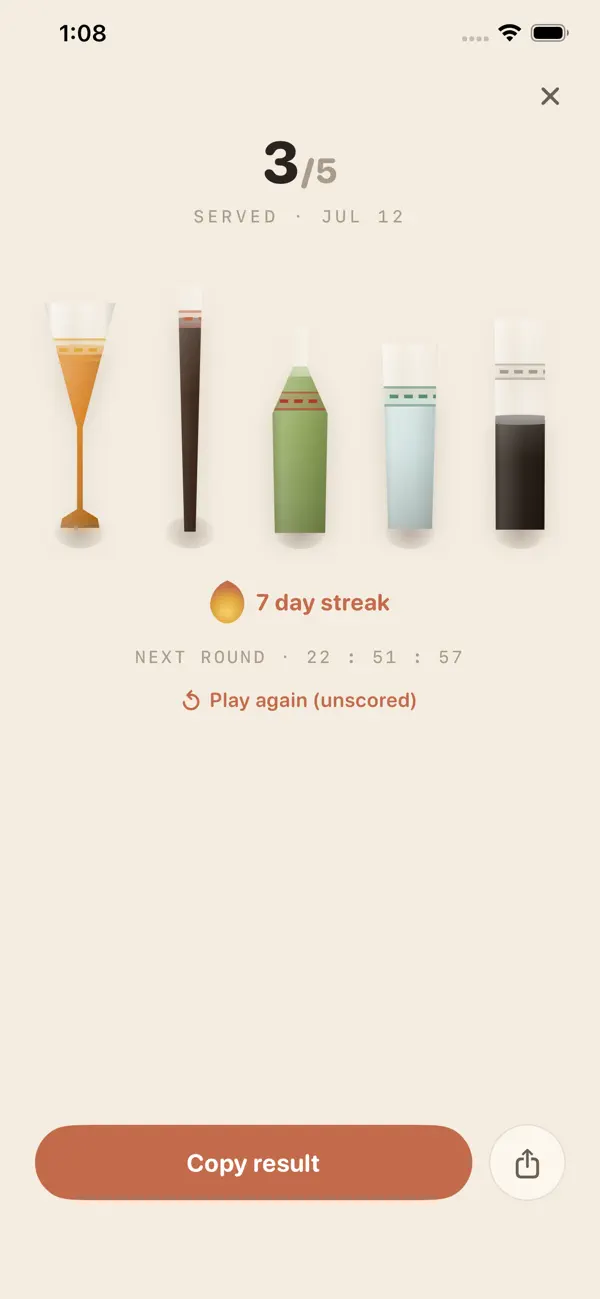Copy result to clipboard
The image size is (600, 1299).
253,1163
